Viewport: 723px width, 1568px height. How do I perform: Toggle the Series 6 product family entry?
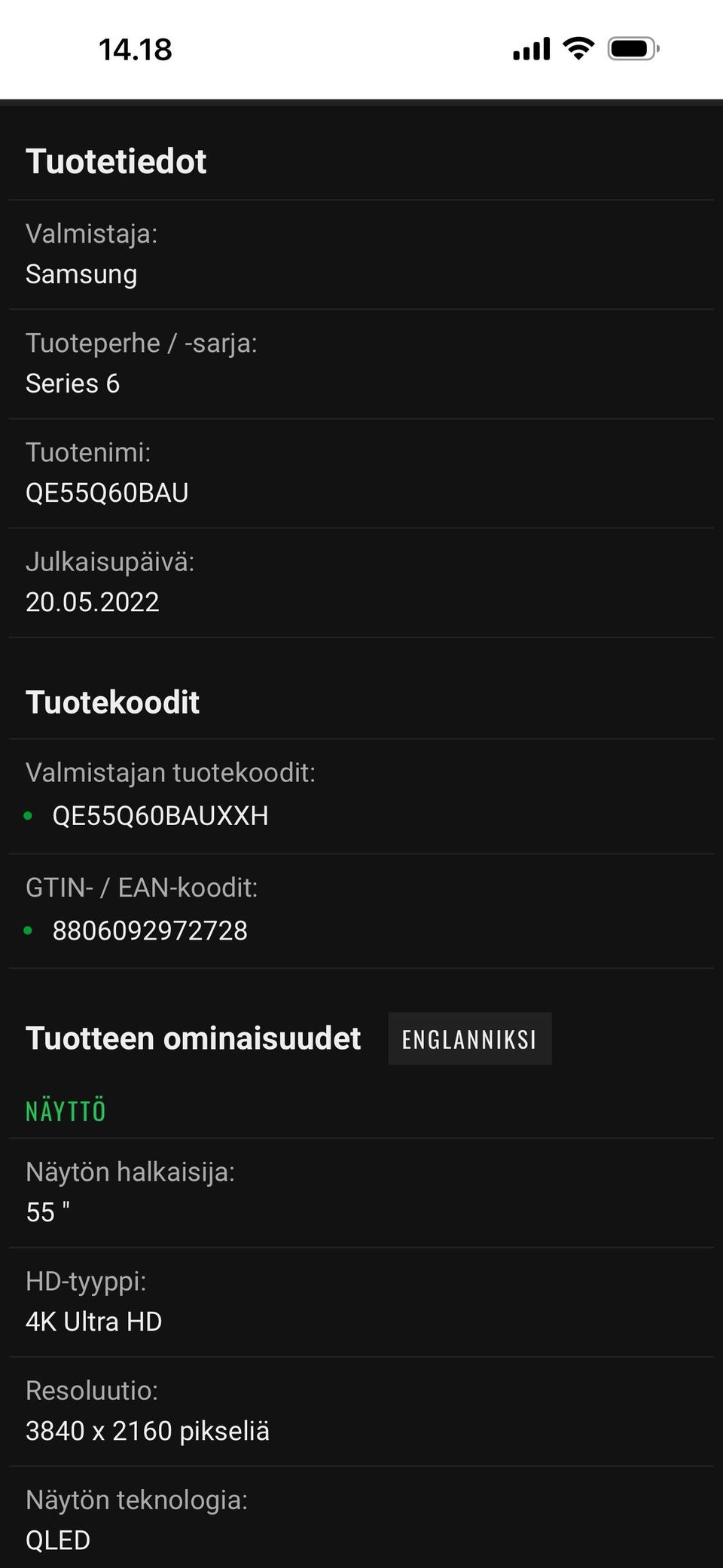73,383
